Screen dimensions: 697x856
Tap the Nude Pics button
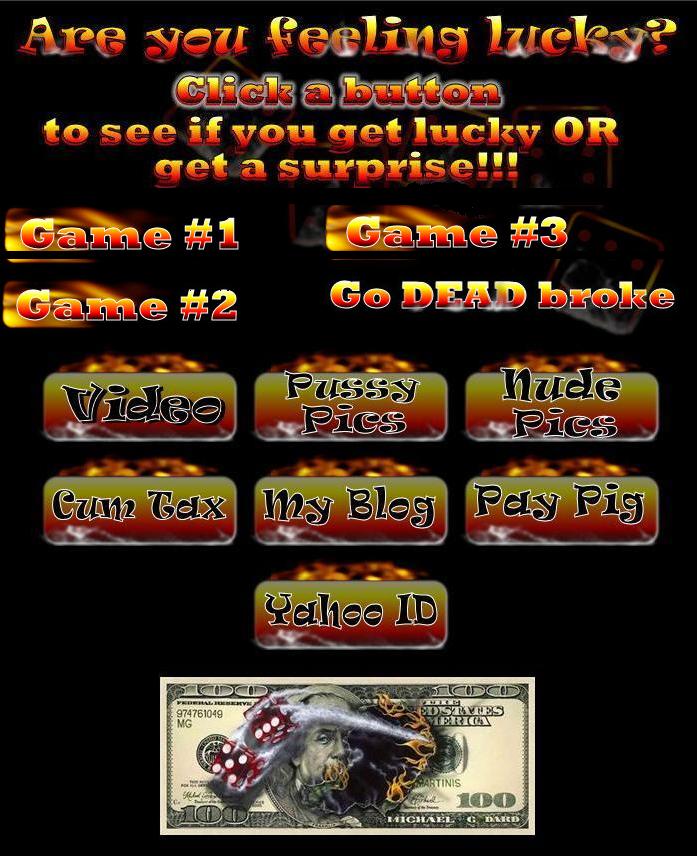click(x=561, y=405)
